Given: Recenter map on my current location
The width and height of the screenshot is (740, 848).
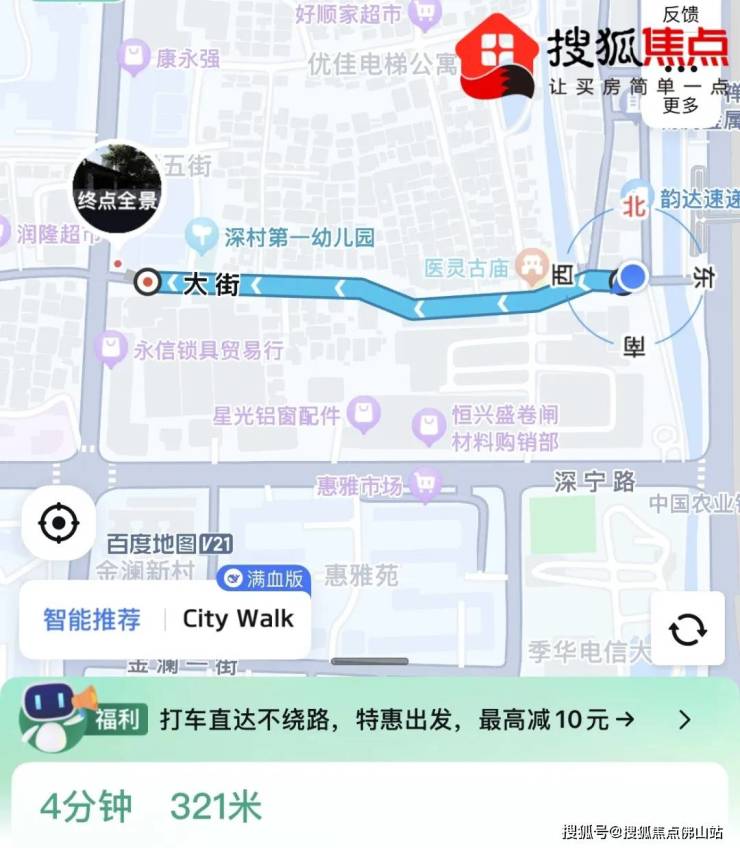Looking at the screenshot, I should click(58, 523).
